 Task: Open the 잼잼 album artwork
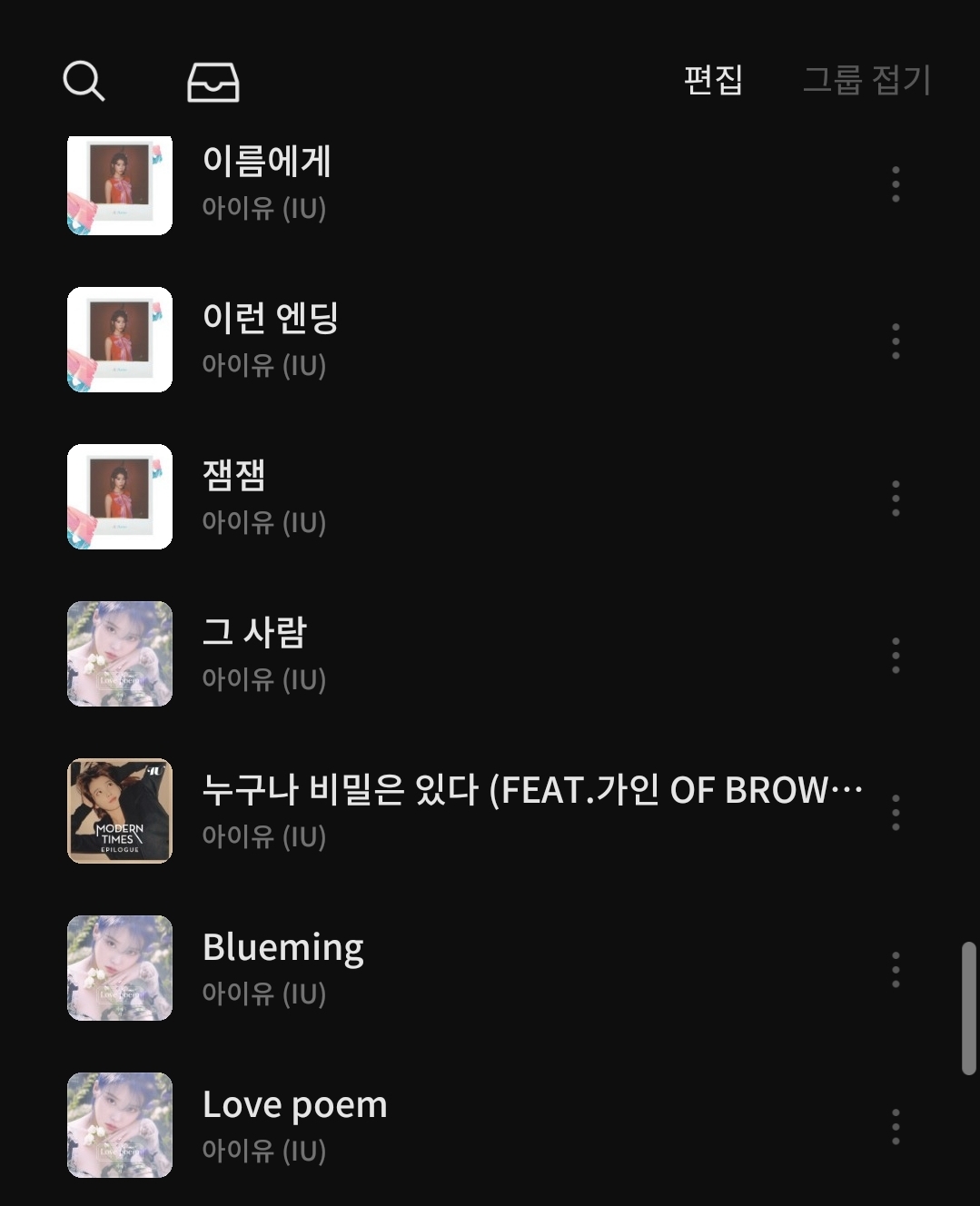[x=120, y=497]
